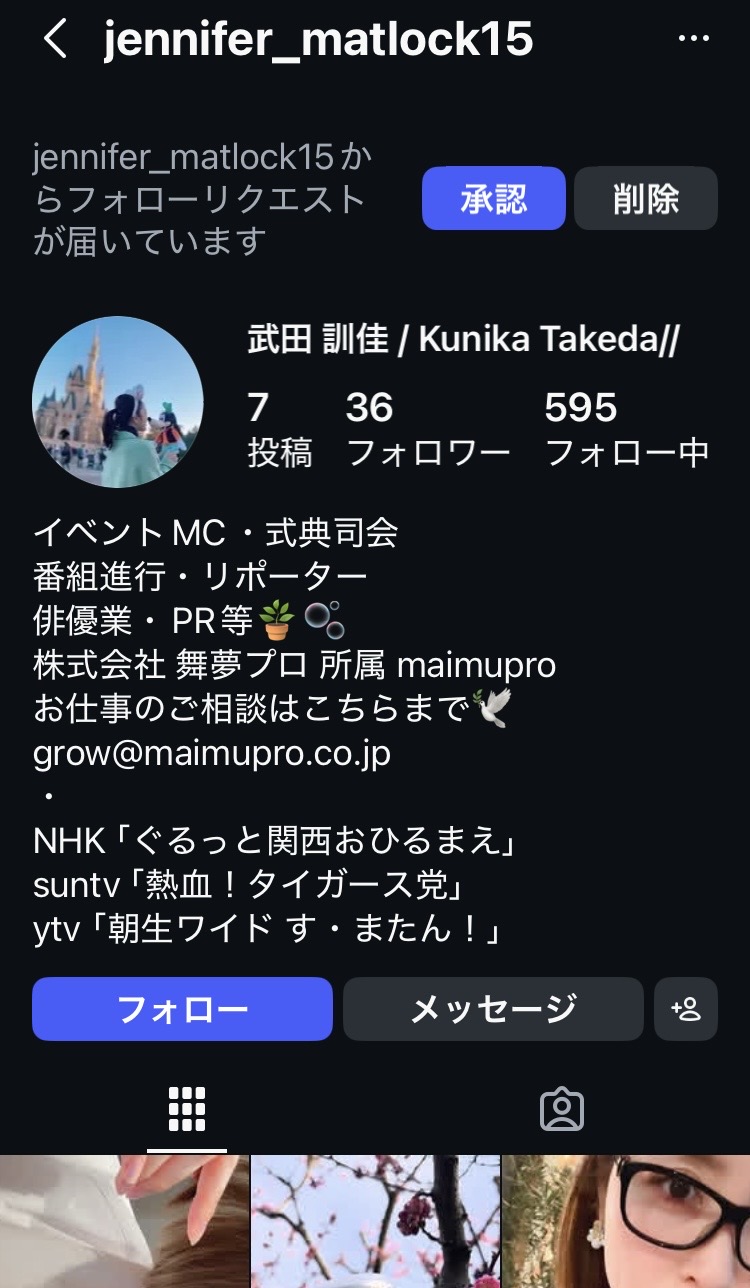
Task: Open the three-dot overflow menu
Action: (693, 40)
